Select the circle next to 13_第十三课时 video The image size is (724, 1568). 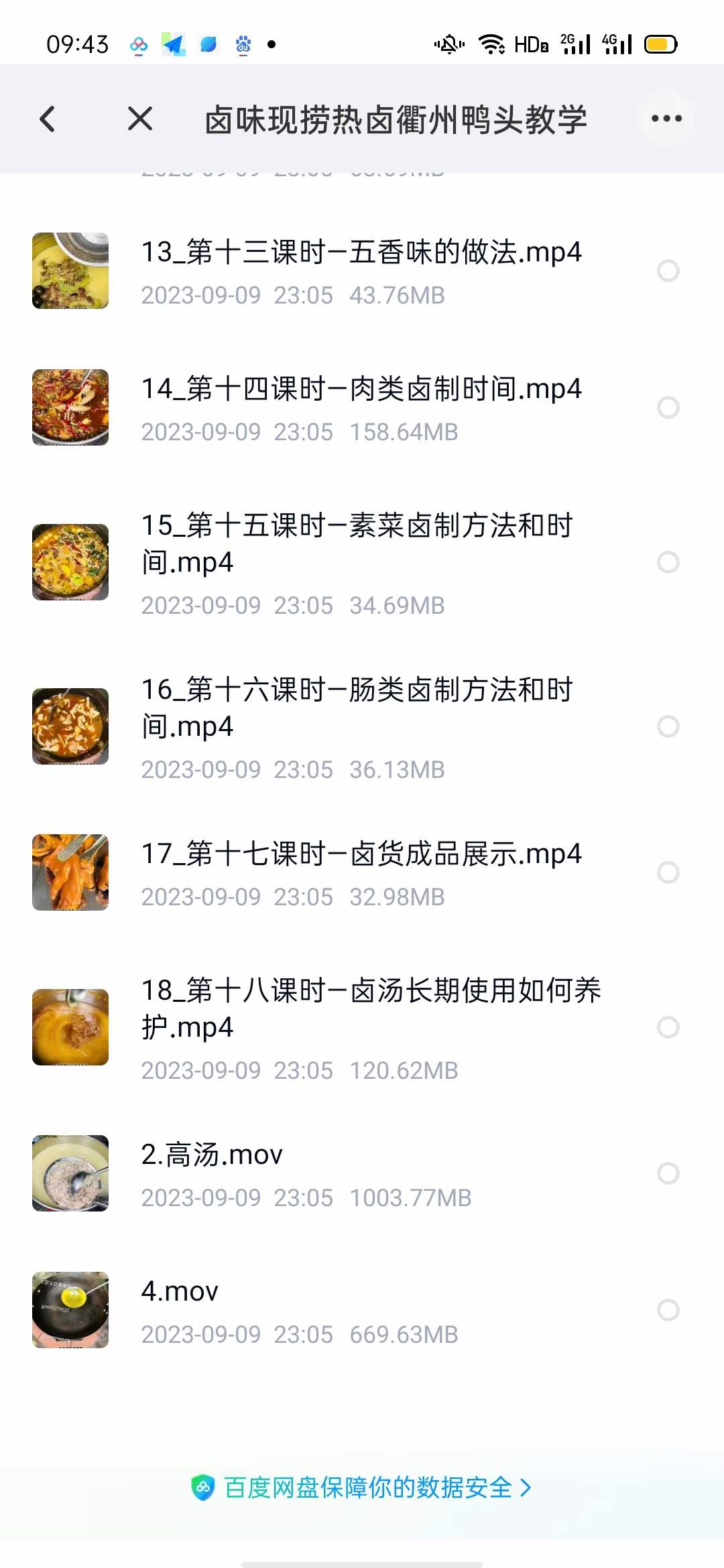tap(668, 271)
